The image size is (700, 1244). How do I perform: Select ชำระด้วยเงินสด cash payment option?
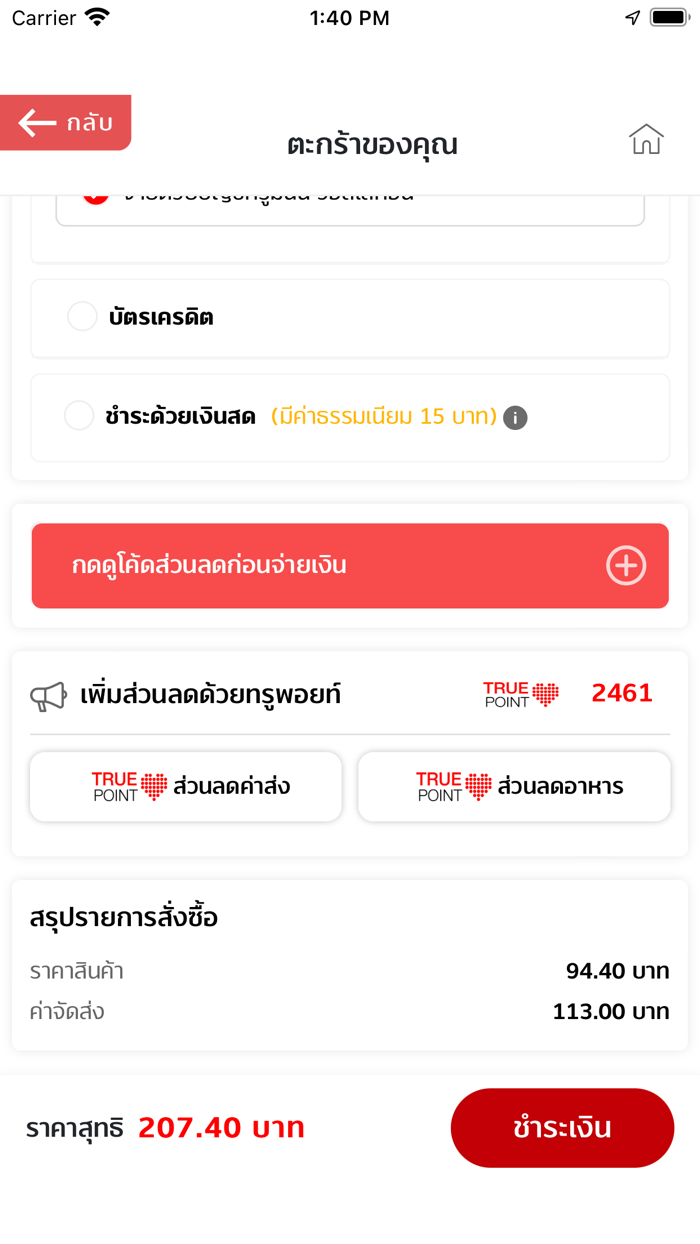pyautogui.click(x=80, y=416)
